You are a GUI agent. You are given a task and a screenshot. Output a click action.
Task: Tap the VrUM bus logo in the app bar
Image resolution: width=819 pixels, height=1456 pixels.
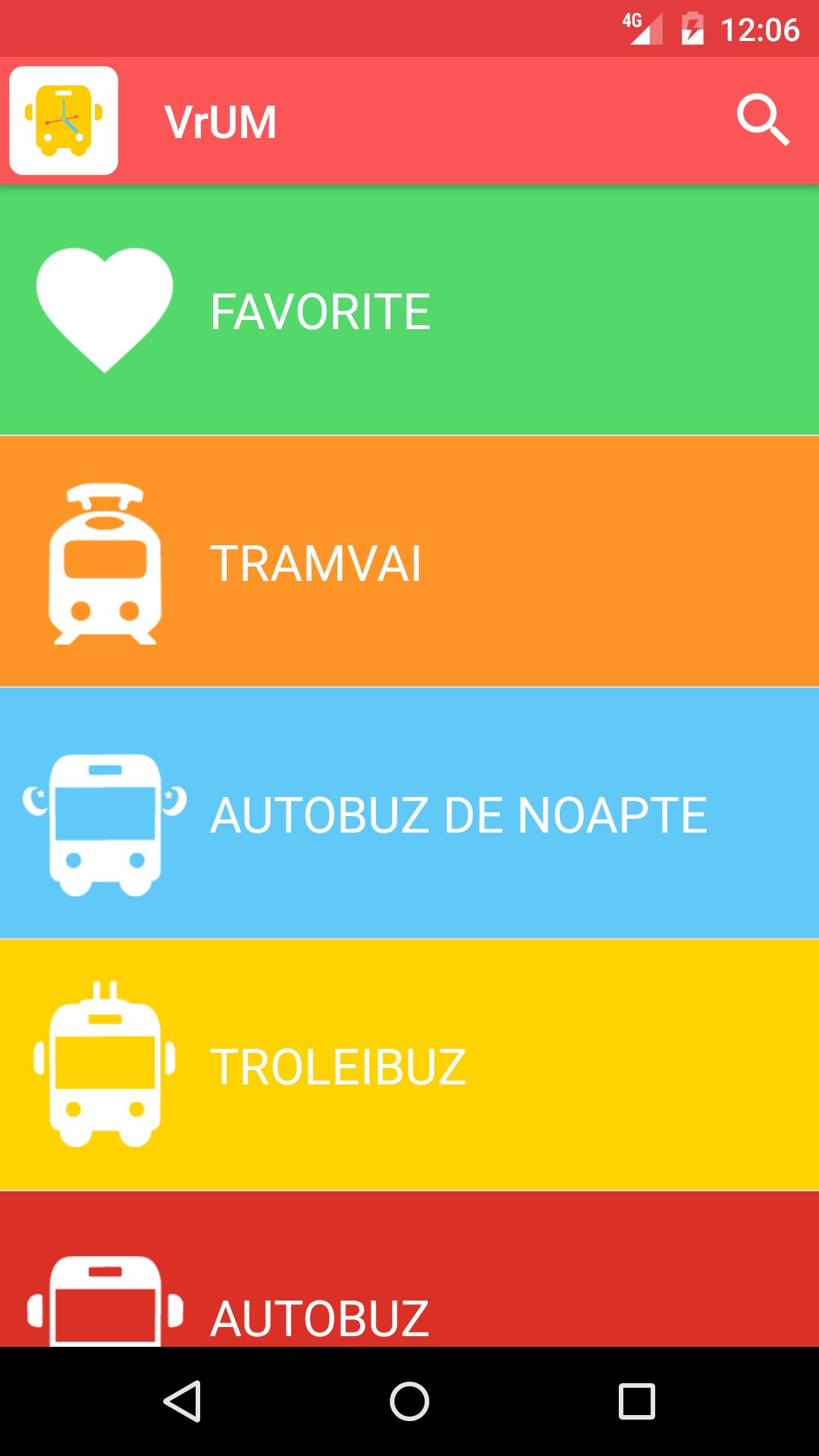click(x=64, y=121)
